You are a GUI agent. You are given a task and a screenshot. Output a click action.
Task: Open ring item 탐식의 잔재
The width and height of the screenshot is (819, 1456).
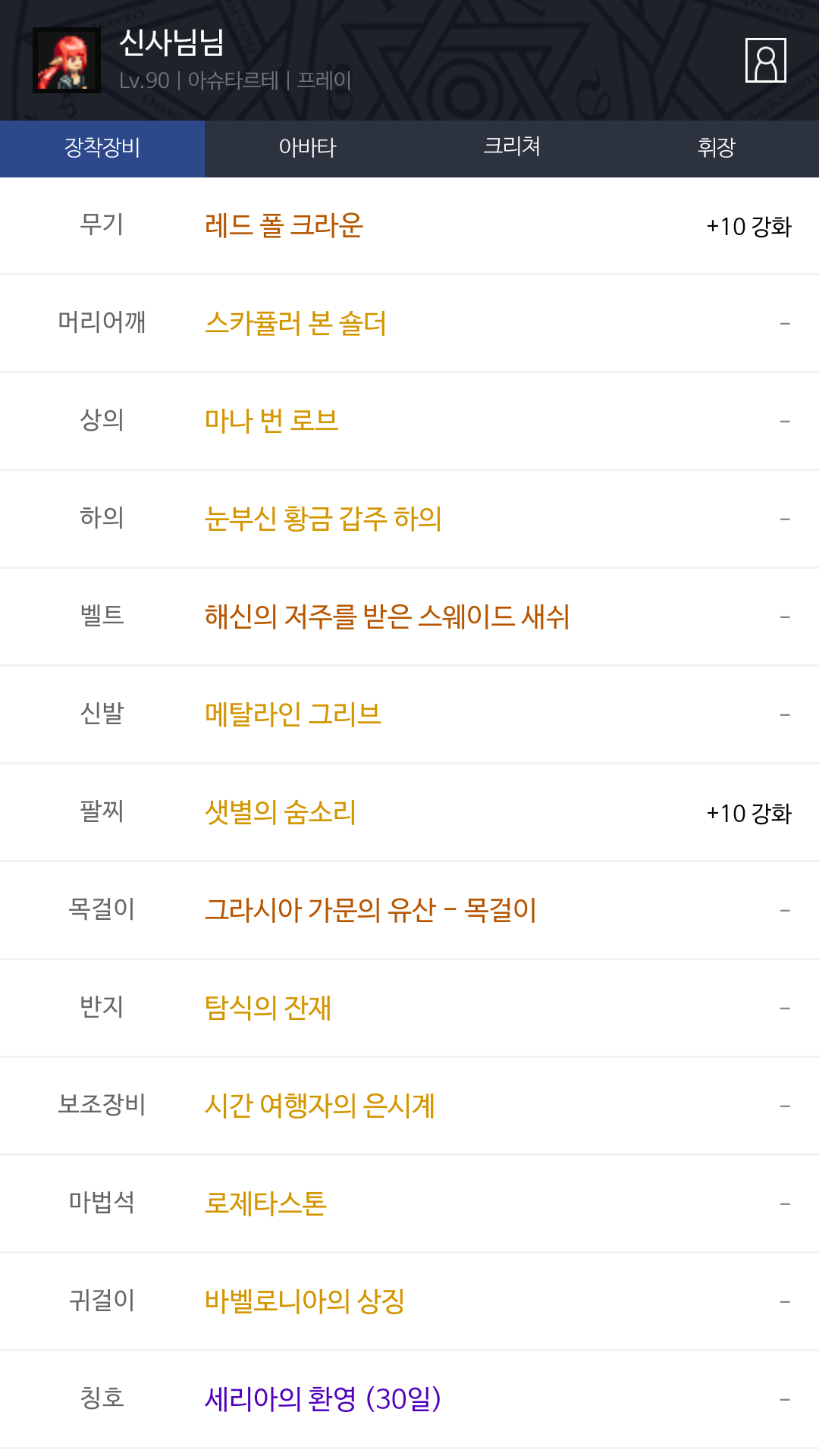pos(268,1008)
